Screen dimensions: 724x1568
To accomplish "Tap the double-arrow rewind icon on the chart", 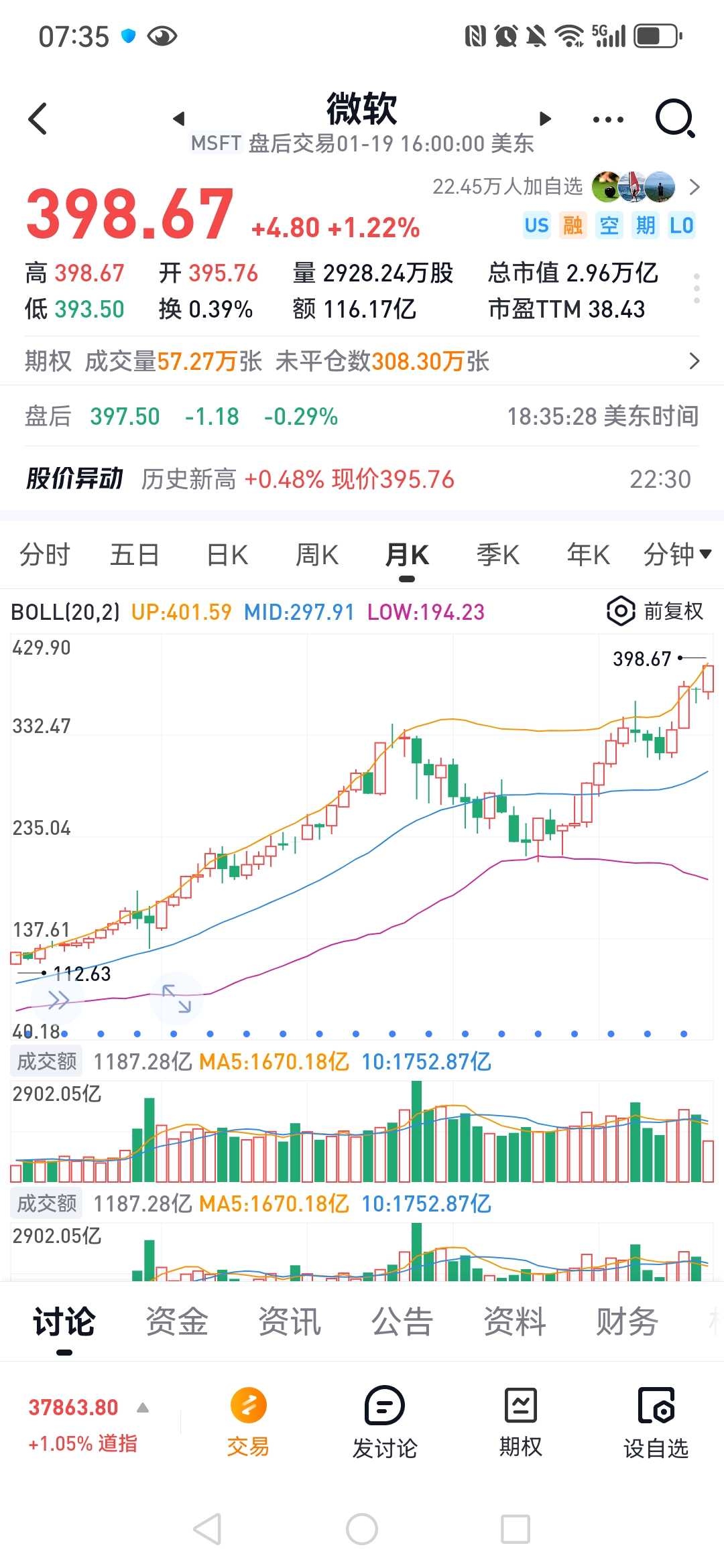I will [58, 1000].
